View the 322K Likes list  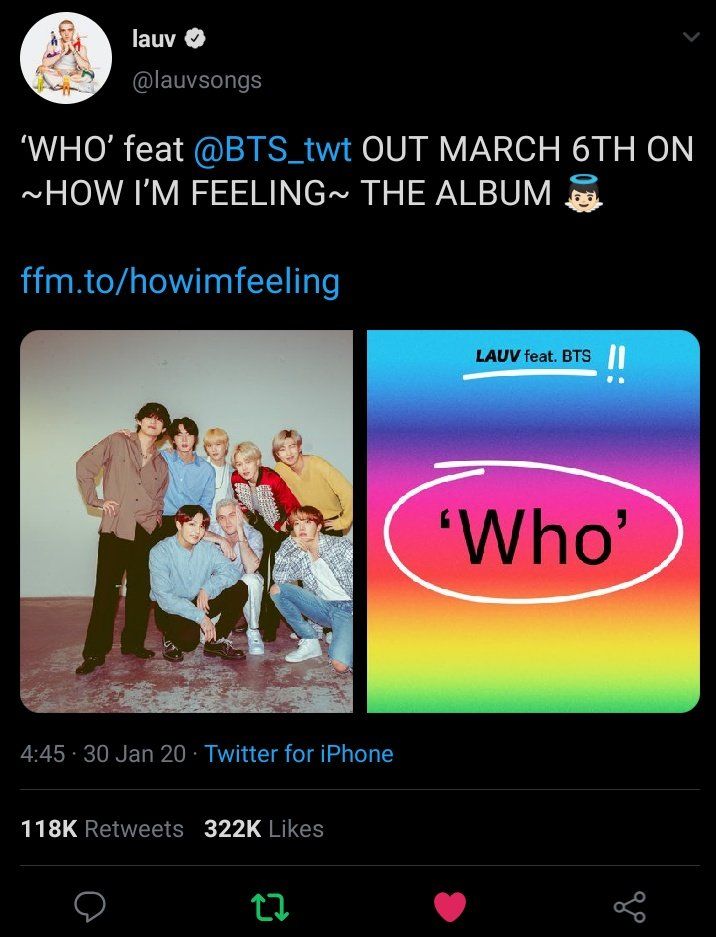point(264,828)
